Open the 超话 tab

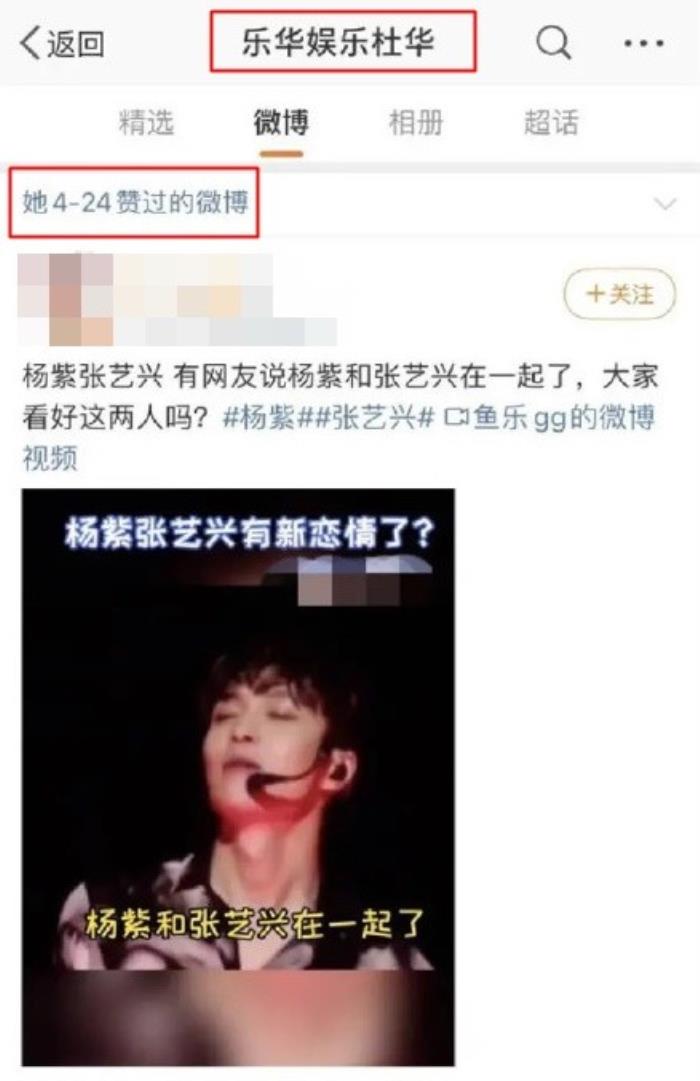pos(551,123)
